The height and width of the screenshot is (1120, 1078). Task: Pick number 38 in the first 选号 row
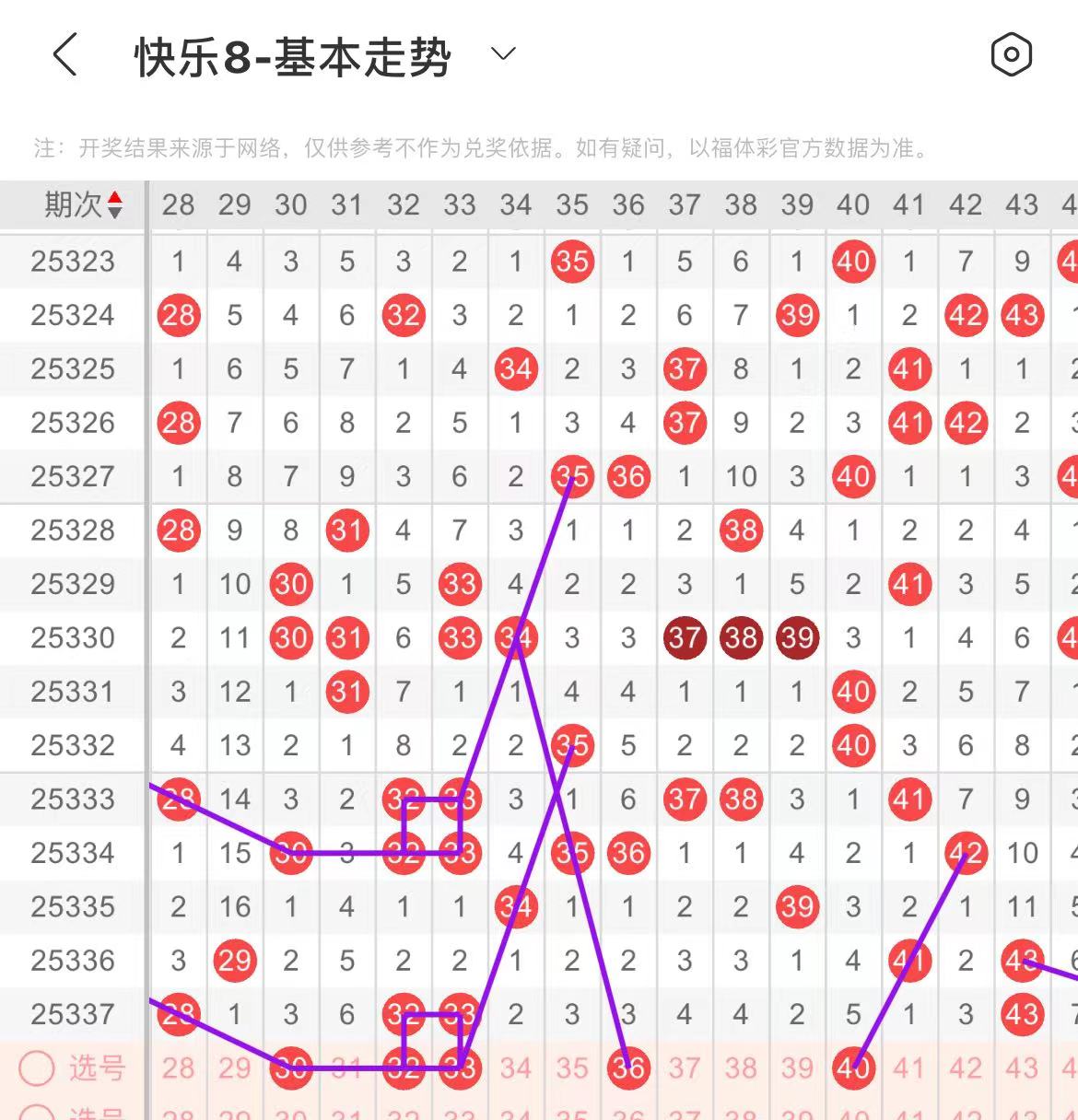(741, 1068)
